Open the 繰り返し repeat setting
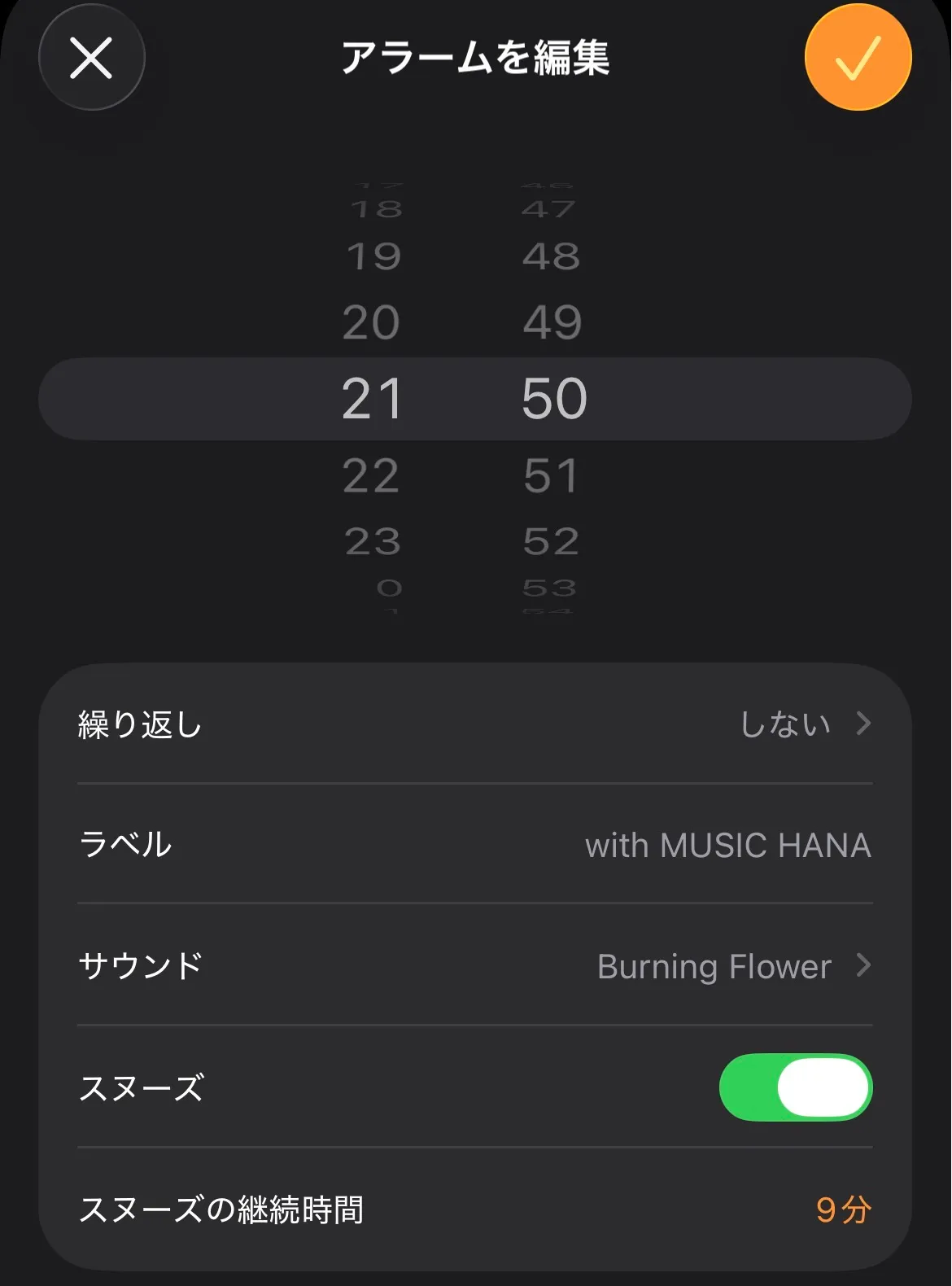952x1286 pixels. pos(474,724)
